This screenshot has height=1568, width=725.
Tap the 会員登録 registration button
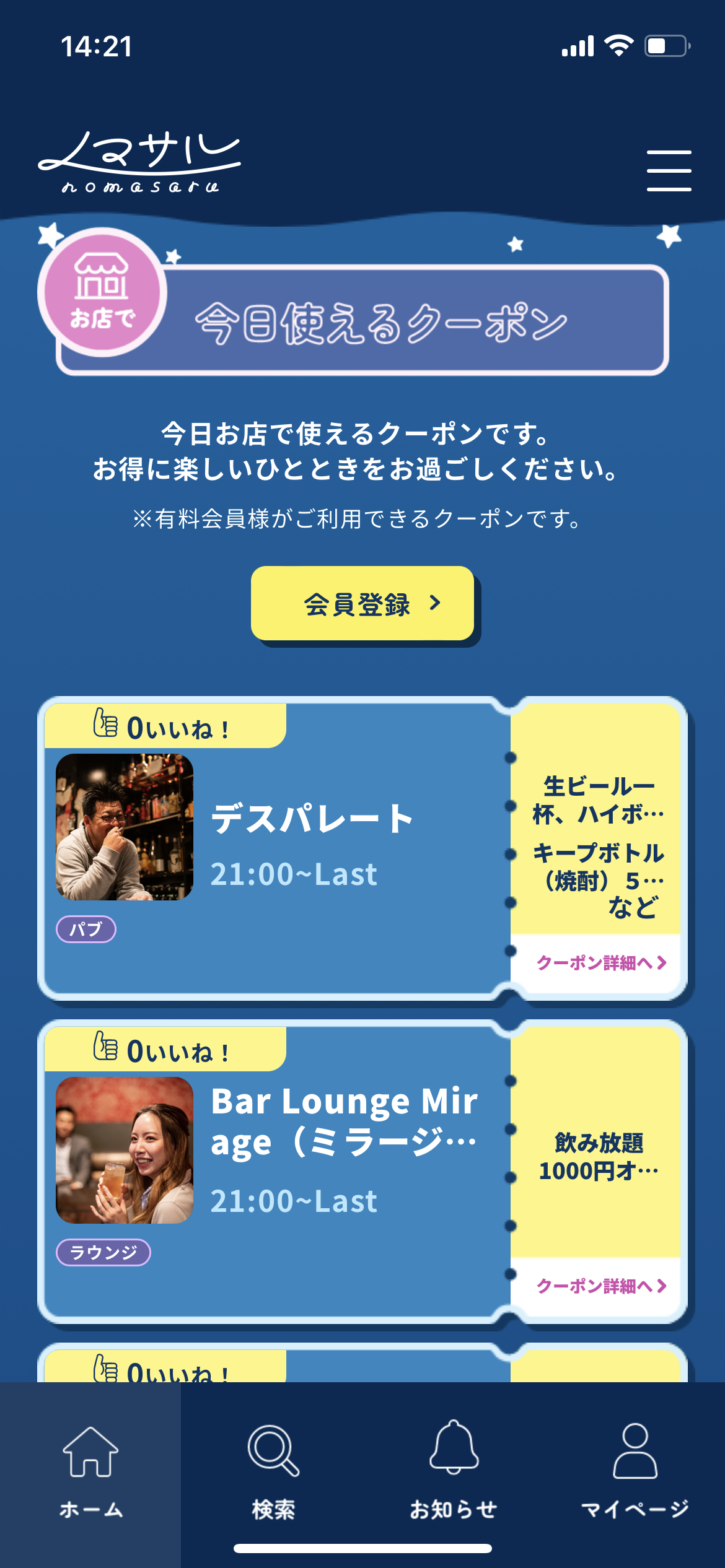click(361, 605)
